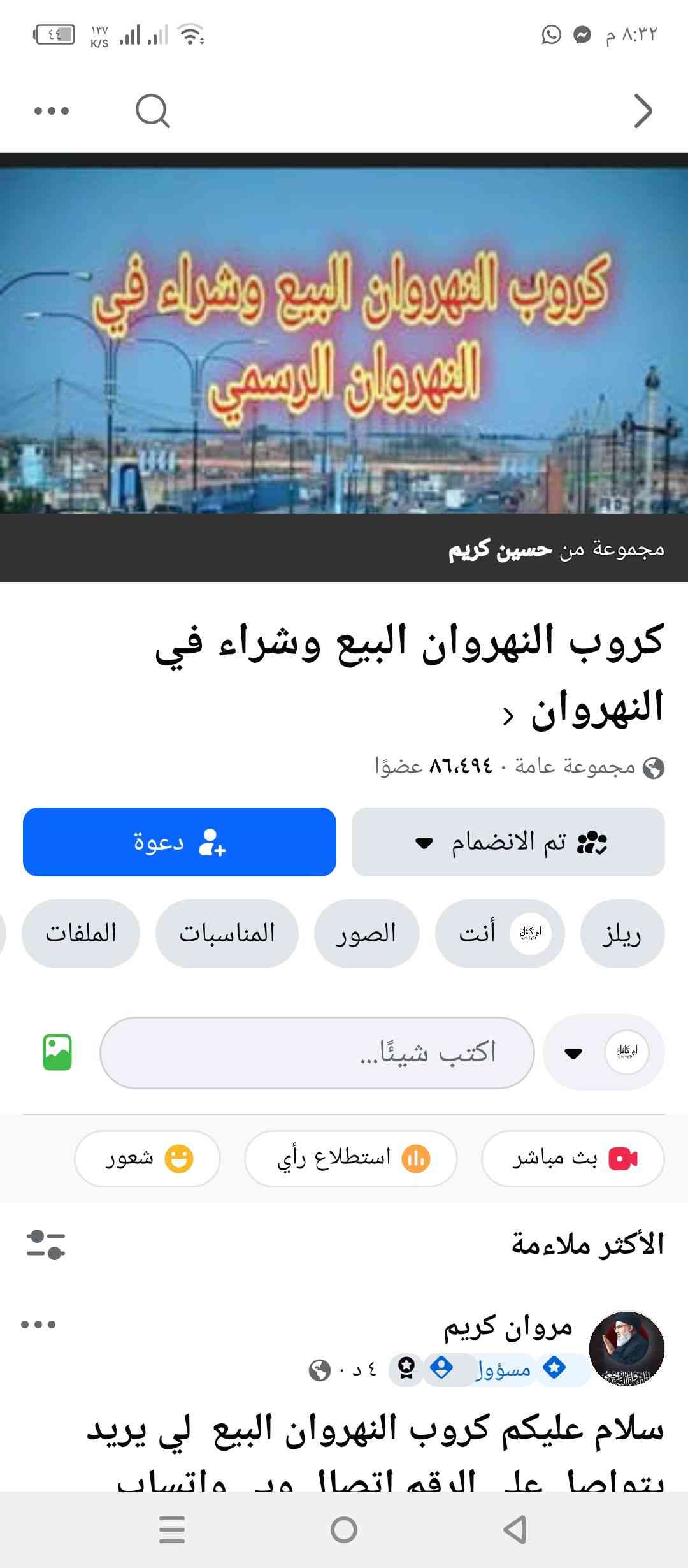This screenshot has width=688, height=1568.
Task: Add a شعور feeling to a post
Action: pyautogui.click(x=147, y=1158)
